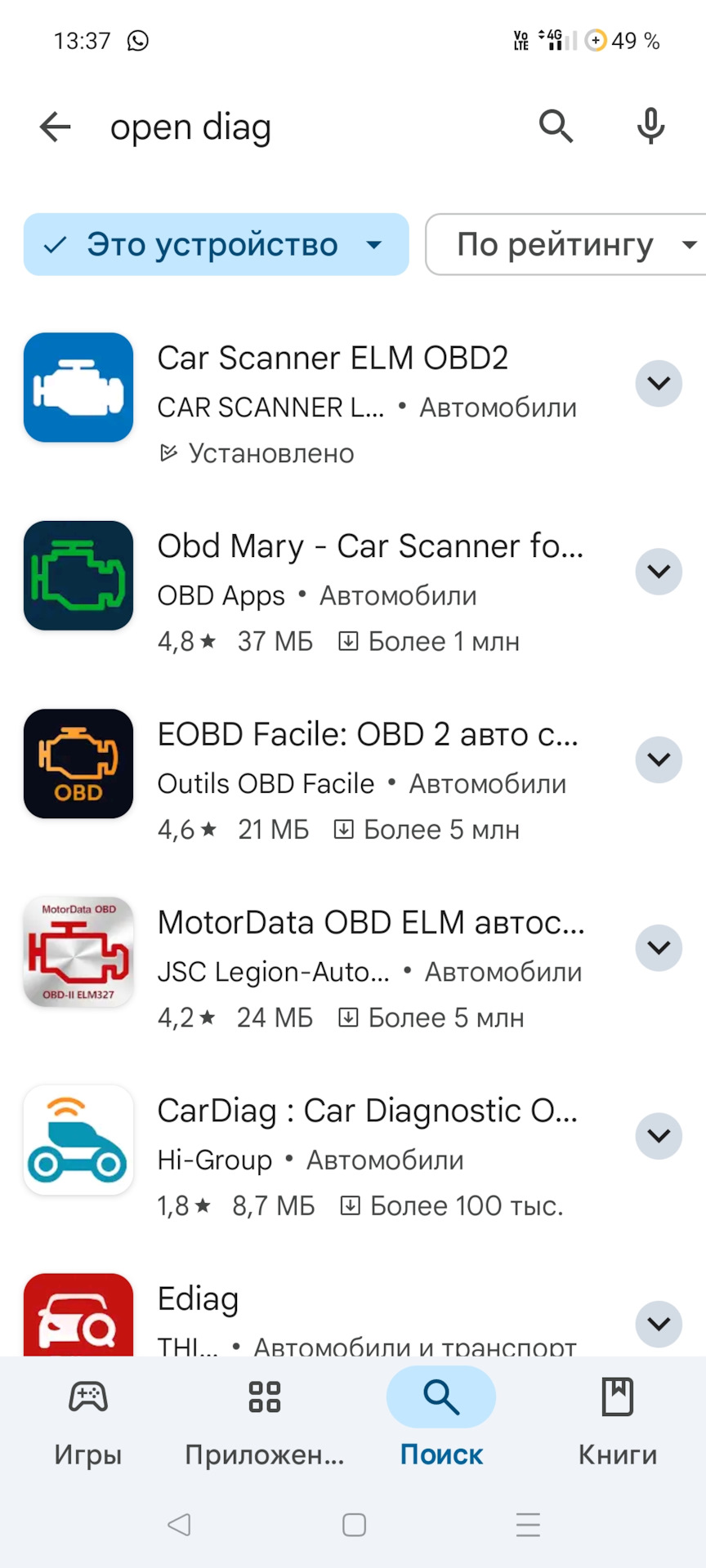706x1568 pixels.
Task: Open the 'Это устройство' filter chip
Action: pyautogui.click(x=216, y=244)
